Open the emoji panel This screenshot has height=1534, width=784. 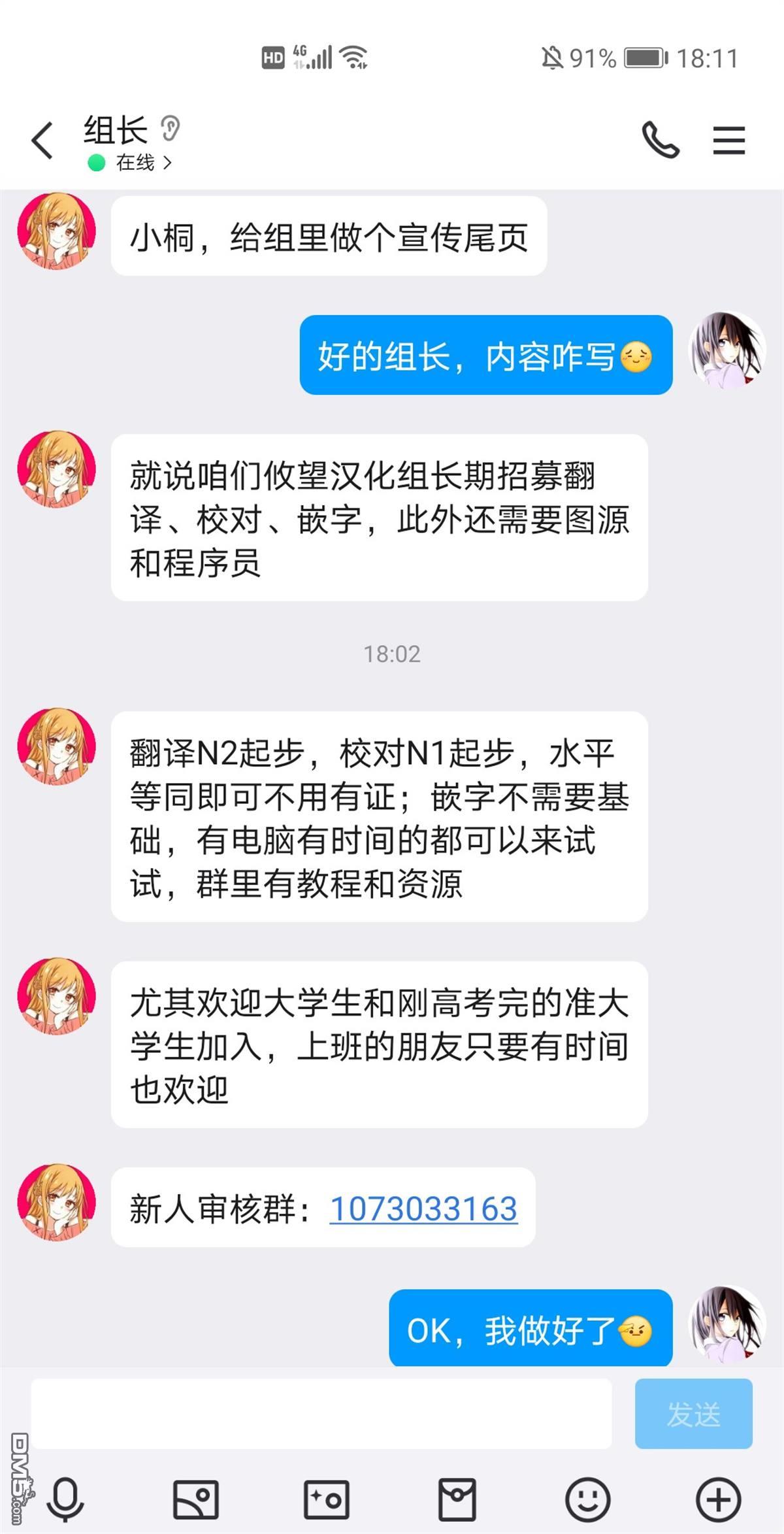[587, 1499]
